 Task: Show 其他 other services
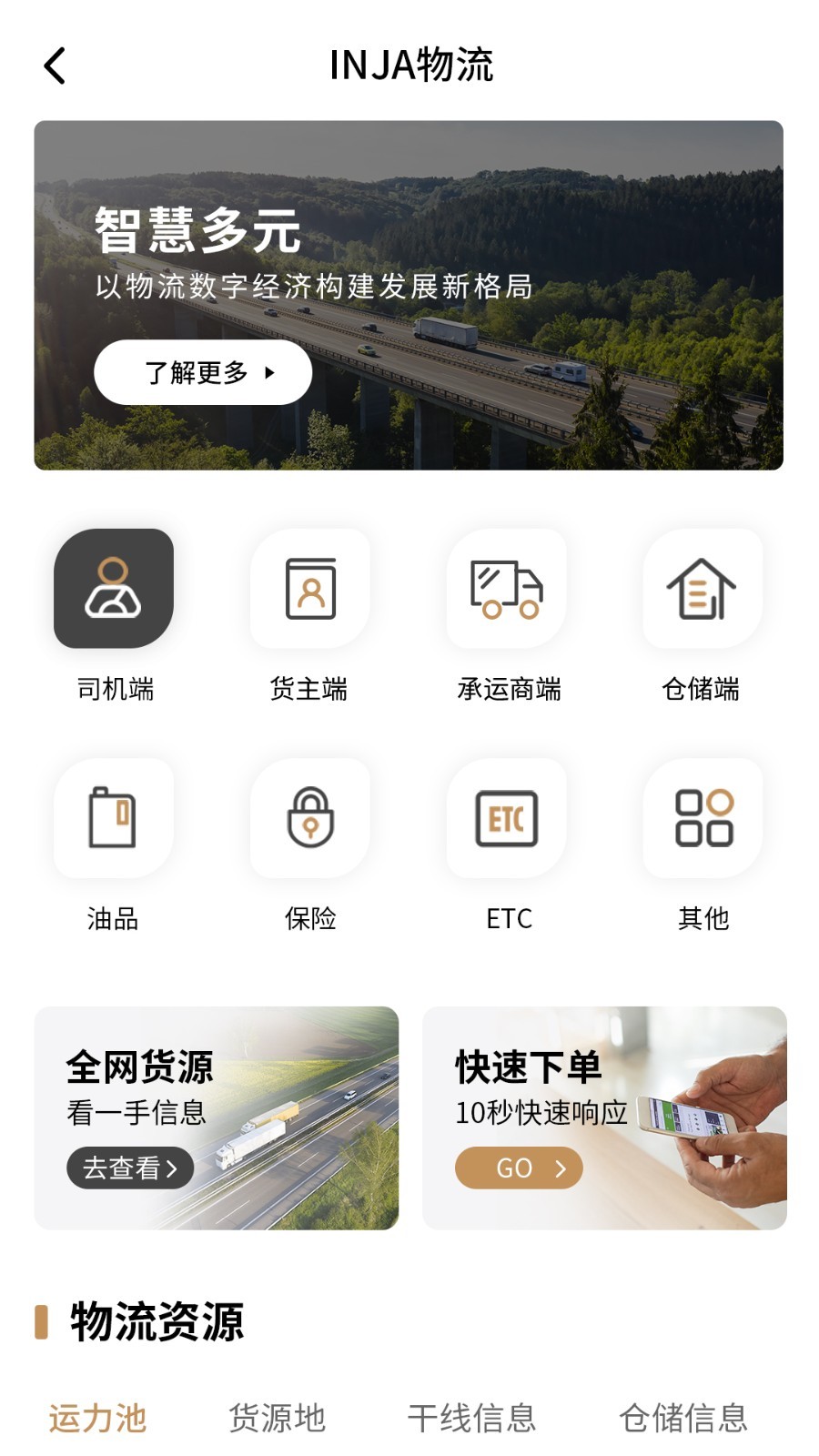703,818
